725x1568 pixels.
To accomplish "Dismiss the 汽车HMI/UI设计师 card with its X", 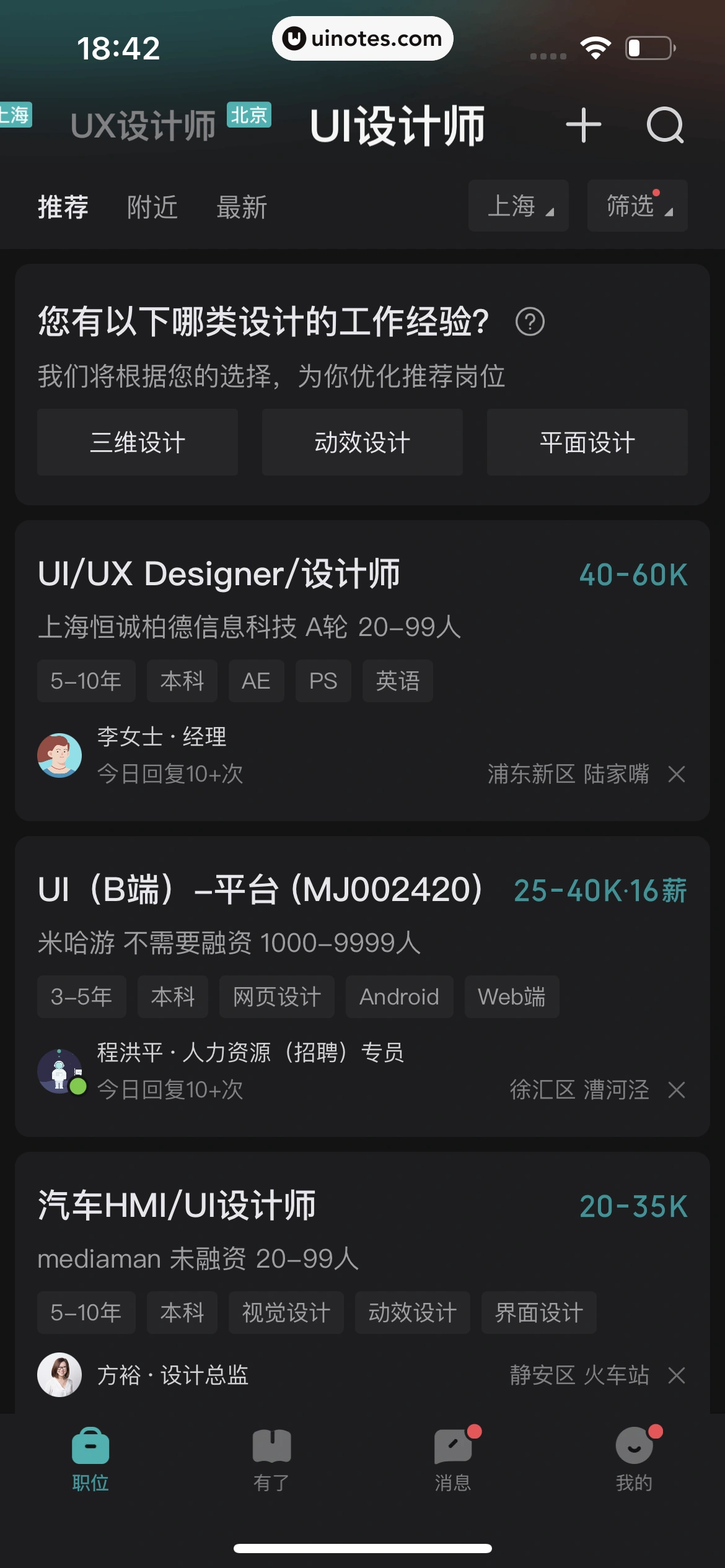I will (677, 1376).
